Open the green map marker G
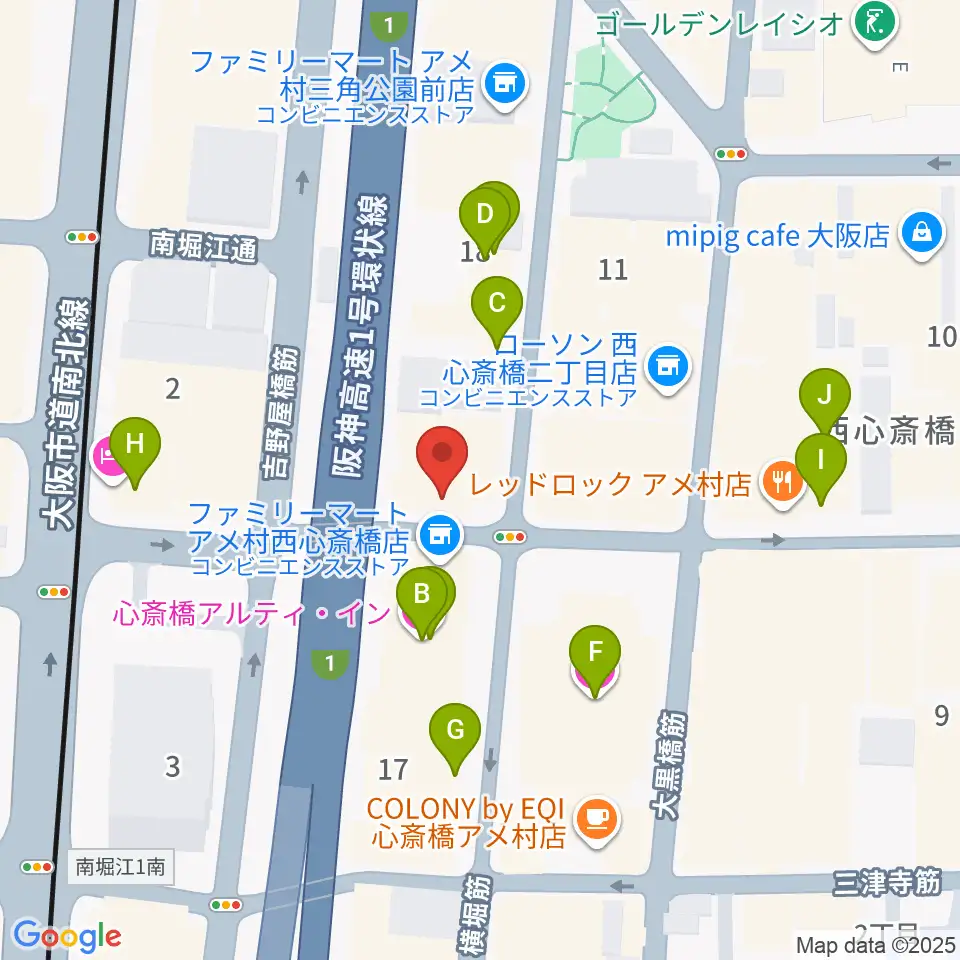The height and width of the screenshot is (960, 960). (455, 730)
